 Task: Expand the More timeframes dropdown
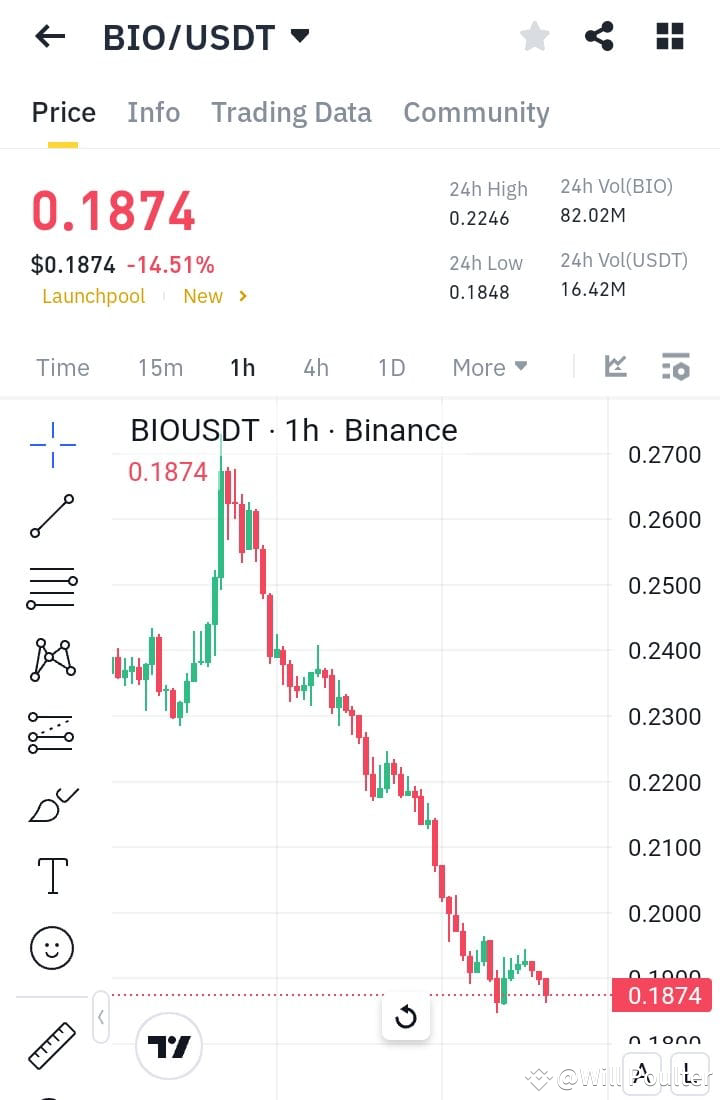click(489, 367)
